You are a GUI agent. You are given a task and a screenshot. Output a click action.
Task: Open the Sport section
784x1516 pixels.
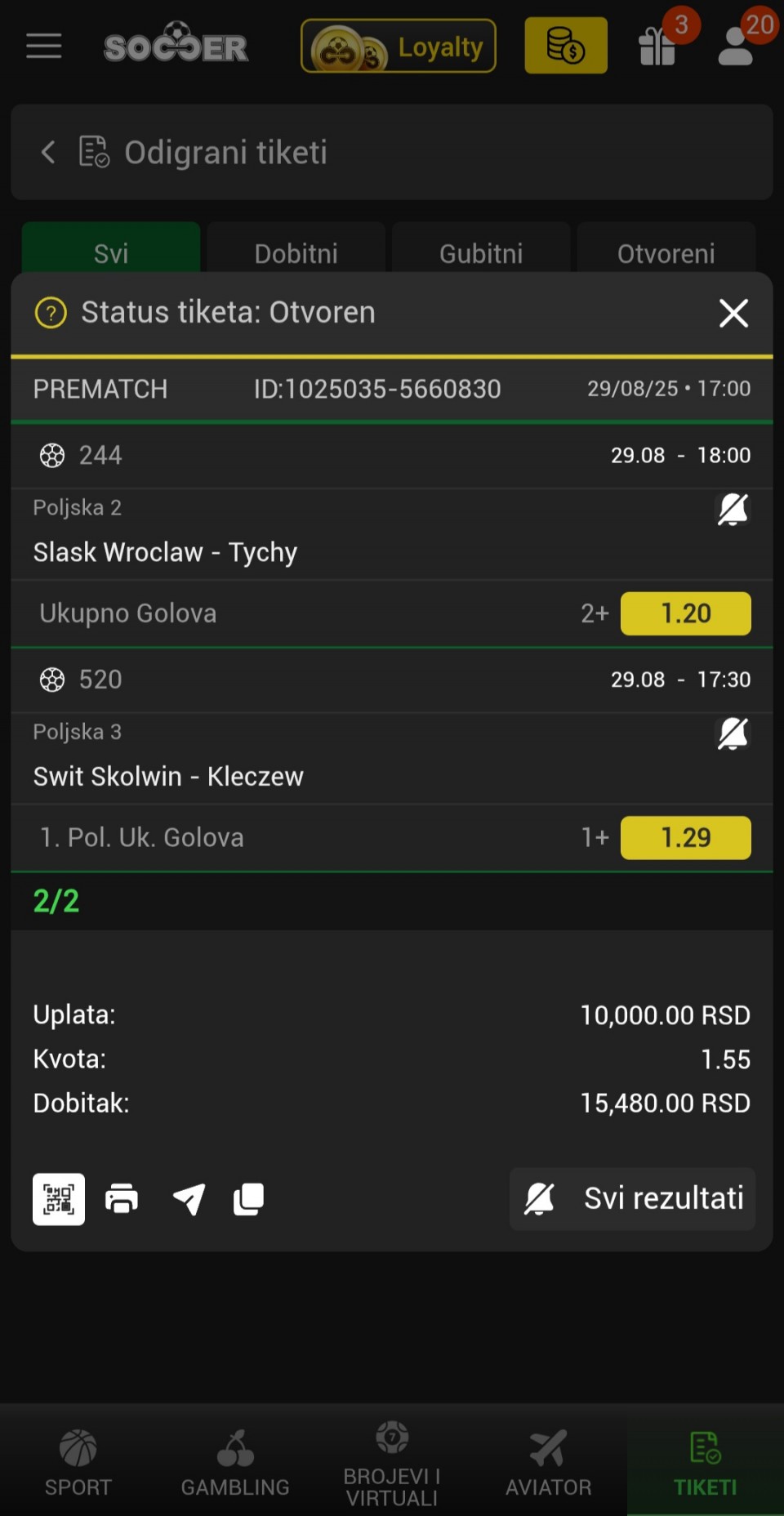point(78,1462)
